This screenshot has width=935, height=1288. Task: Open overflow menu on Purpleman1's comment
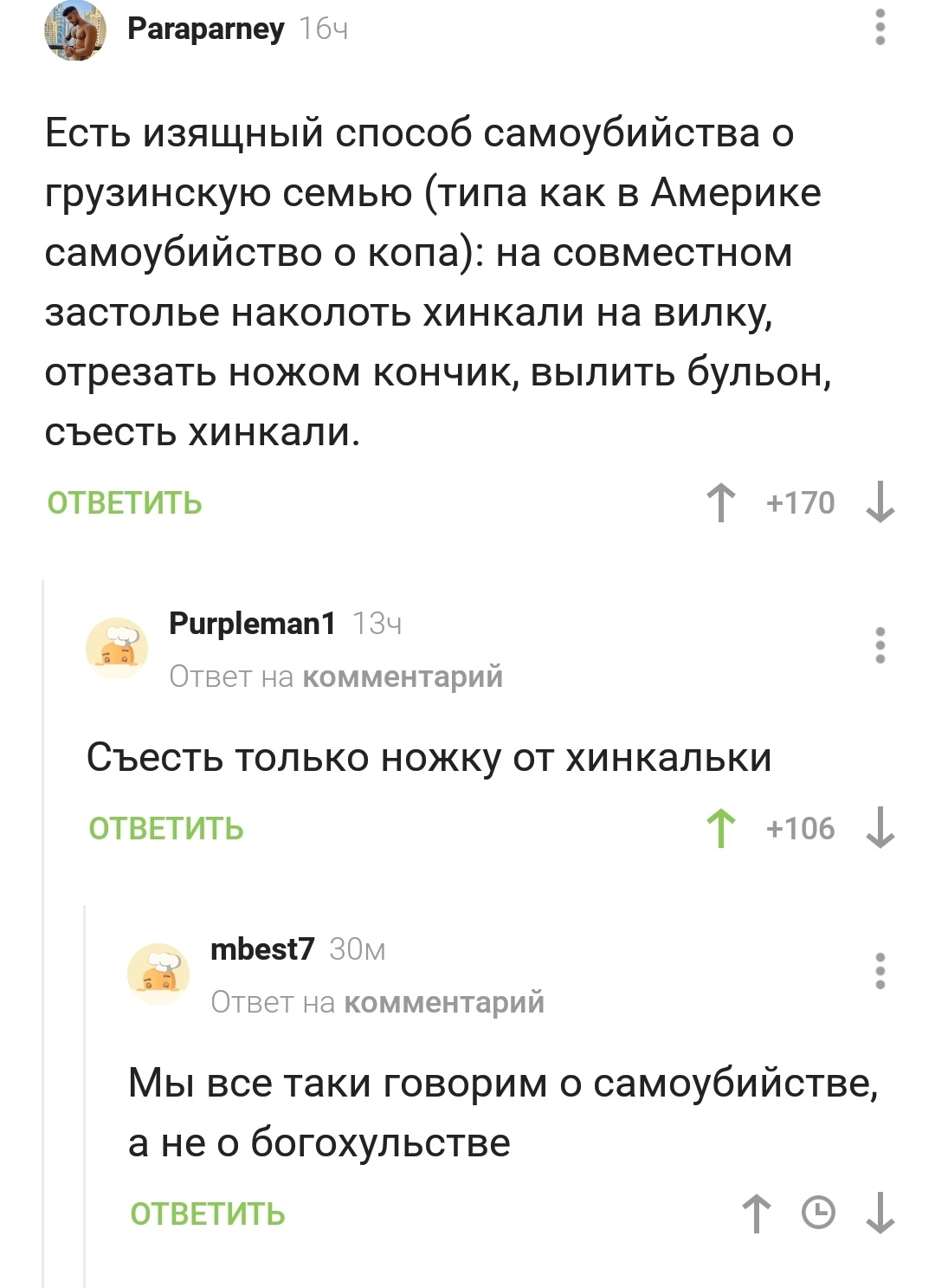pyautogui.click(x=880, y=645)
